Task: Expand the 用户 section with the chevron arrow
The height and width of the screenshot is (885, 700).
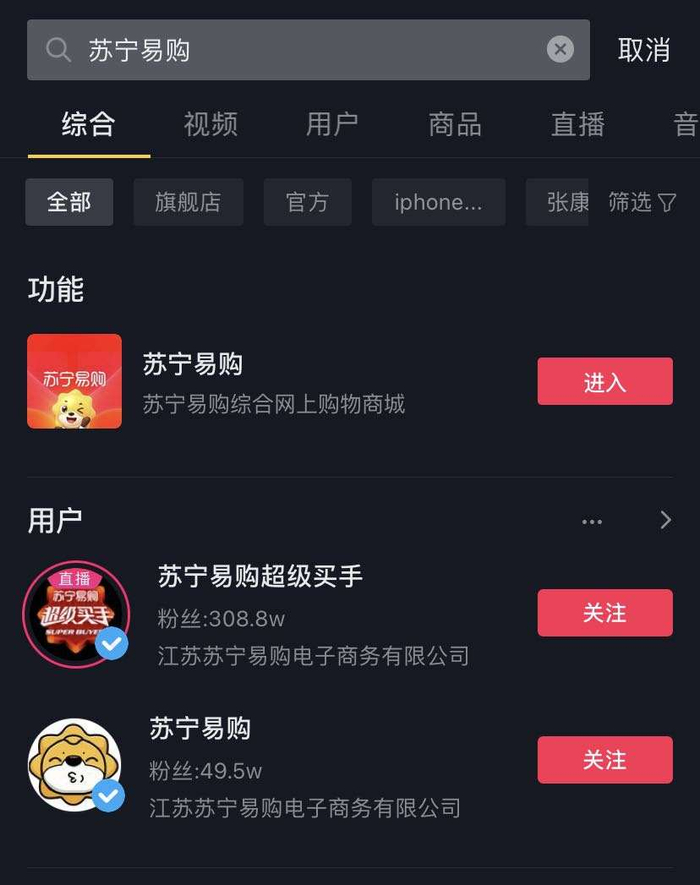Action: (666, 520)
